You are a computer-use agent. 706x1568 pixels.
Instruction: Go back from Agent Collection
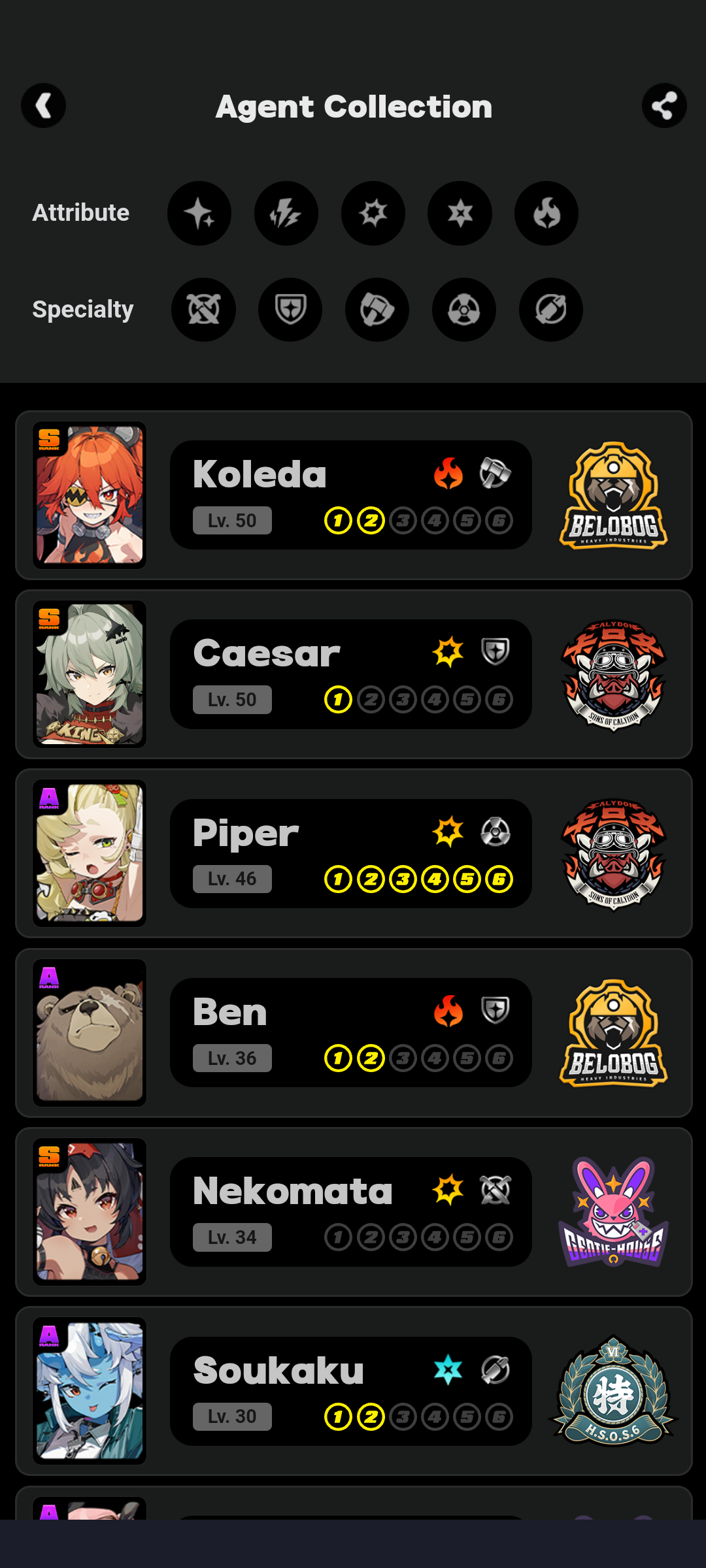43,106
